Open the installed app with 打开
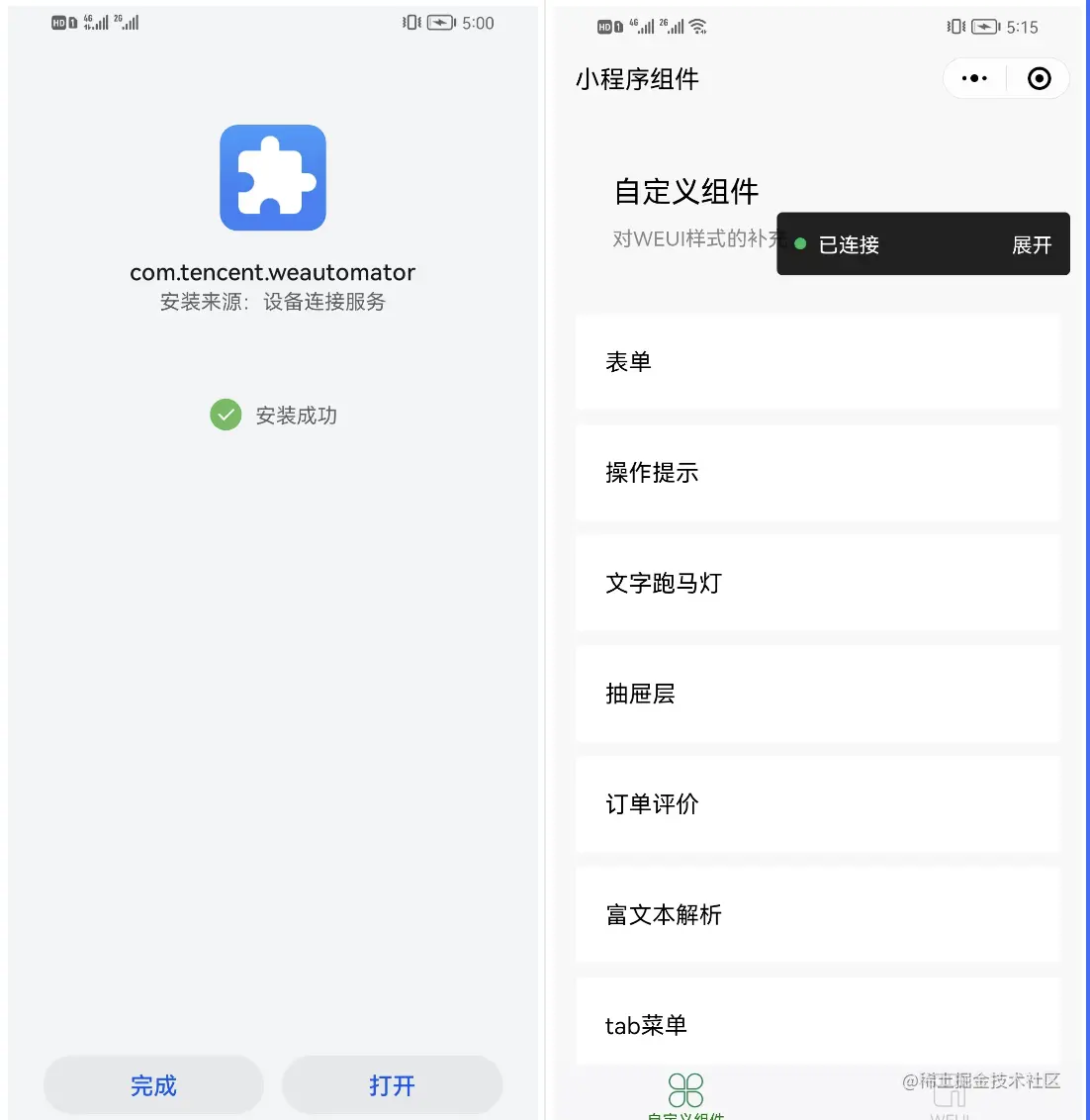Image resolution: width=1090 pixels, height=1120 pixels. pos(392,1085)
